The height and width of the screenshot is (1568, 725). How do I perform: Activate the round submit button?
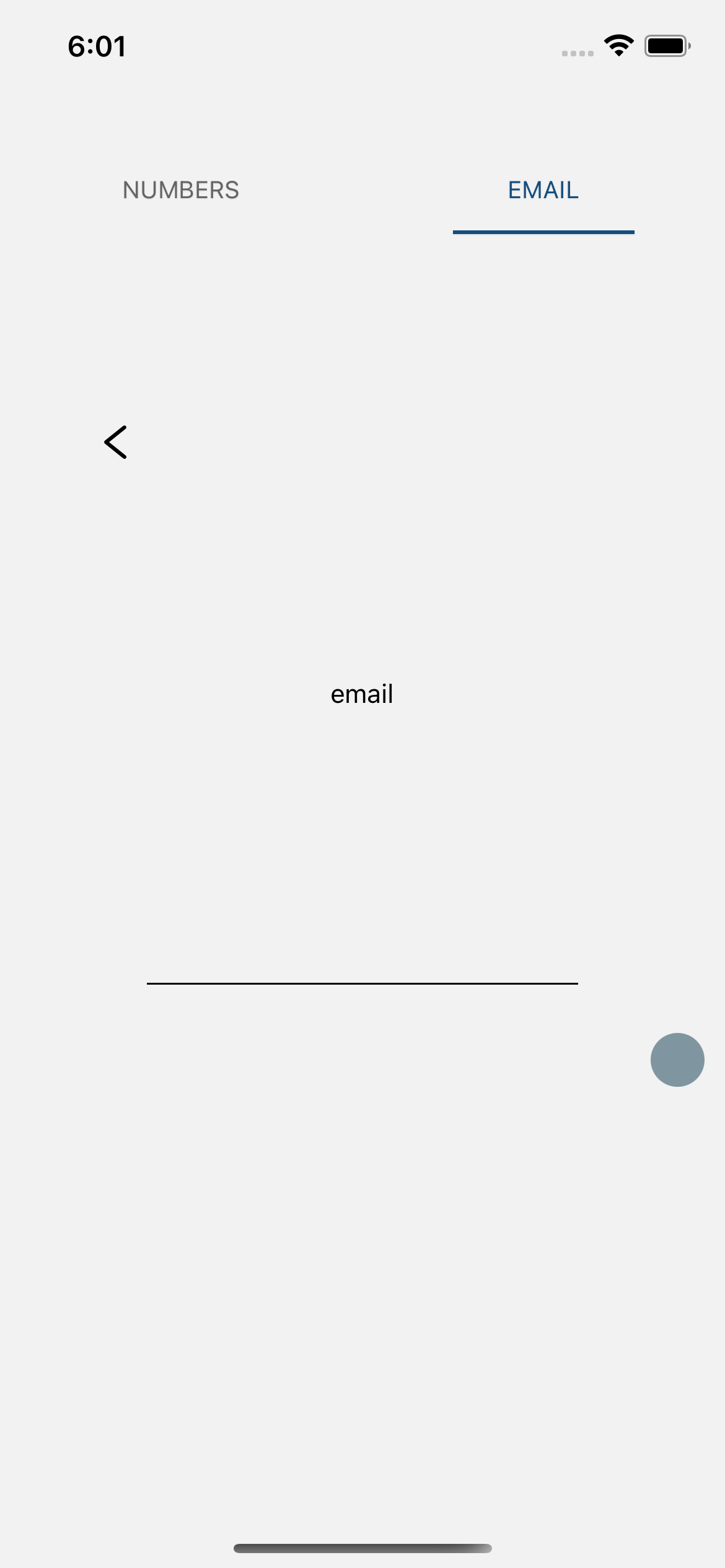677,1060
